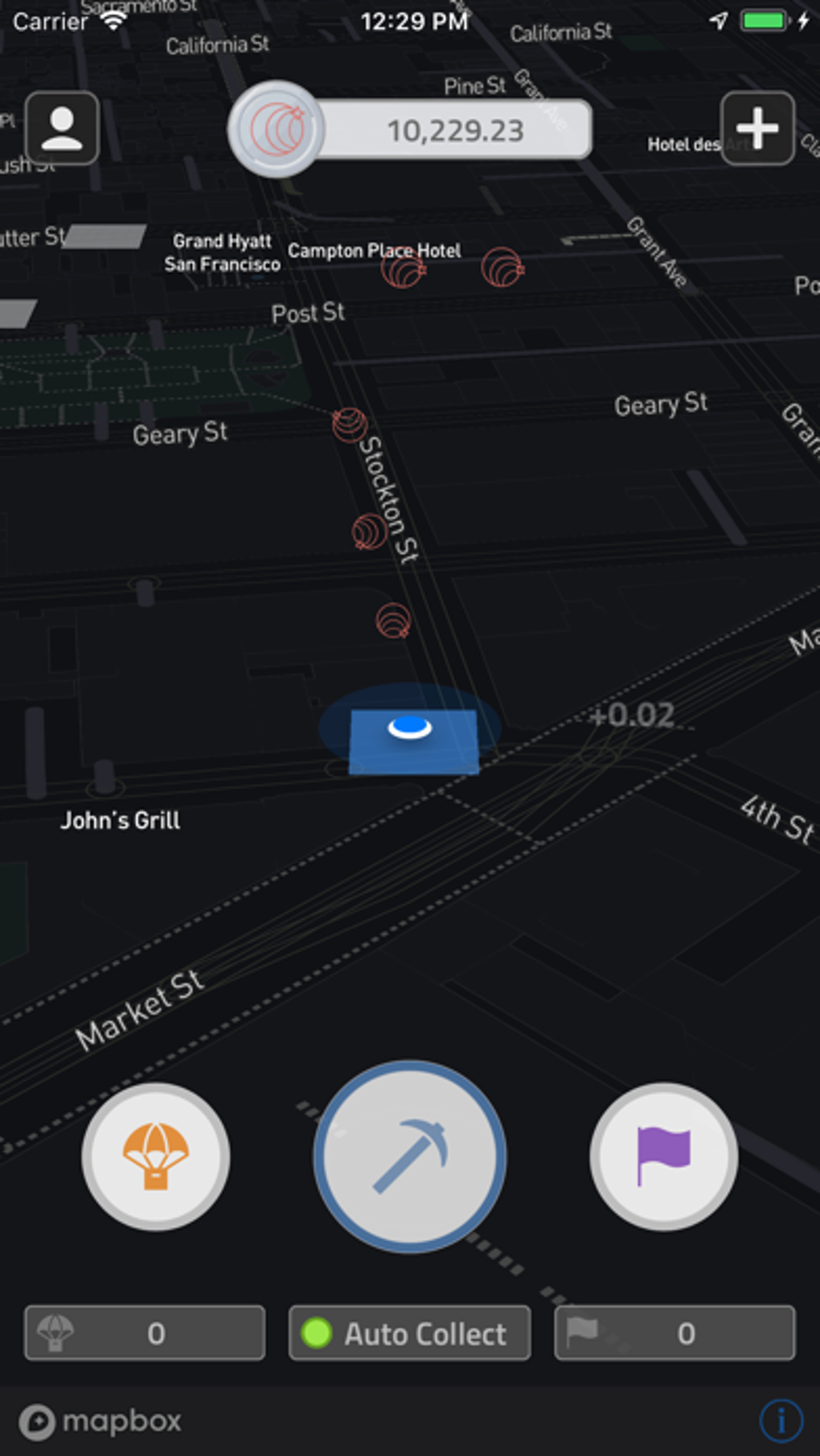Tap the plus button
This screenshot has width=820, height=1456.
(x=757, y=128)
